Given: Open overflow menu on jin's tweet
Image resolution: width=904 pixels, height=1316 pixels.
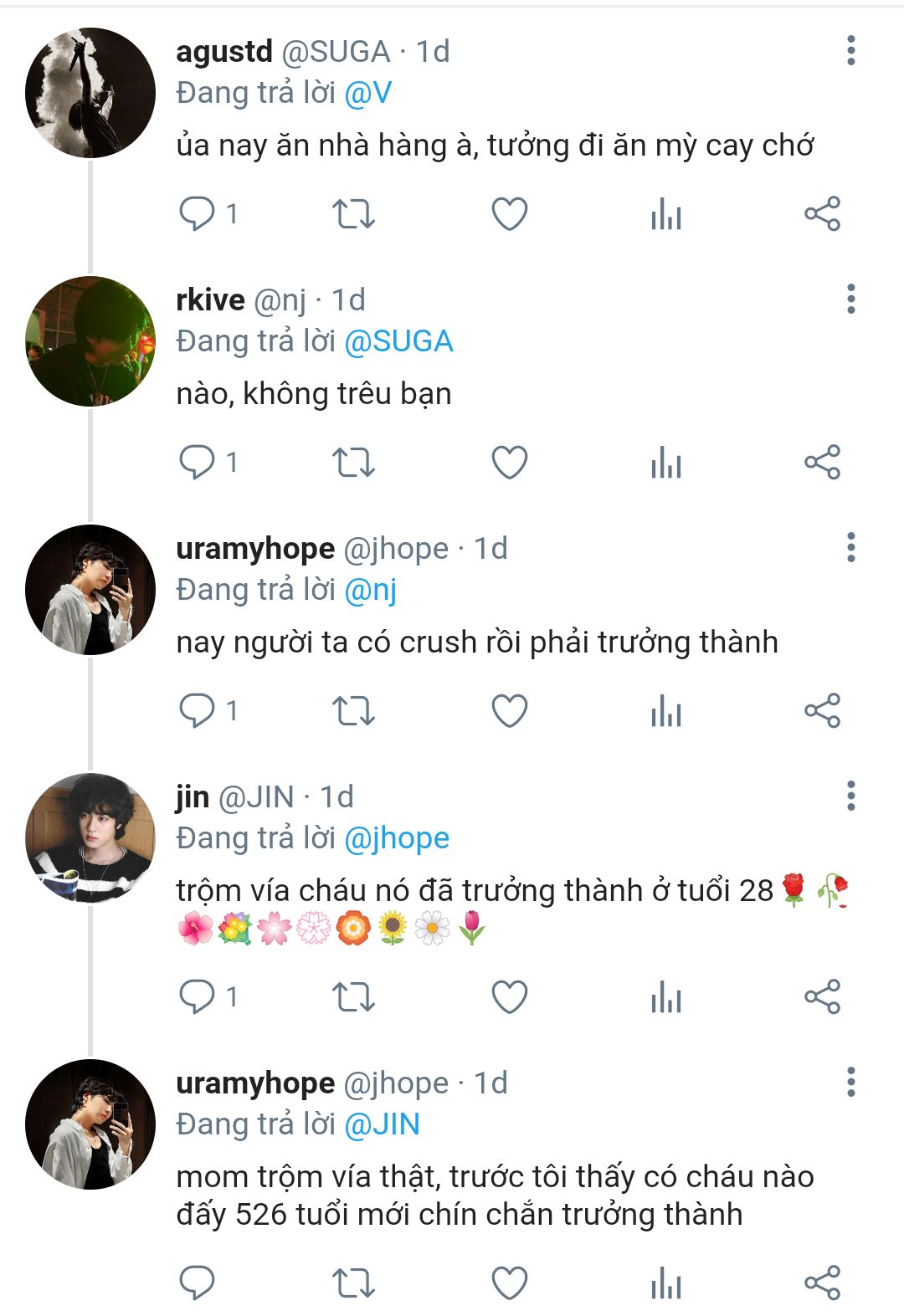Looking at the screenshot, I should coord(850,796).
